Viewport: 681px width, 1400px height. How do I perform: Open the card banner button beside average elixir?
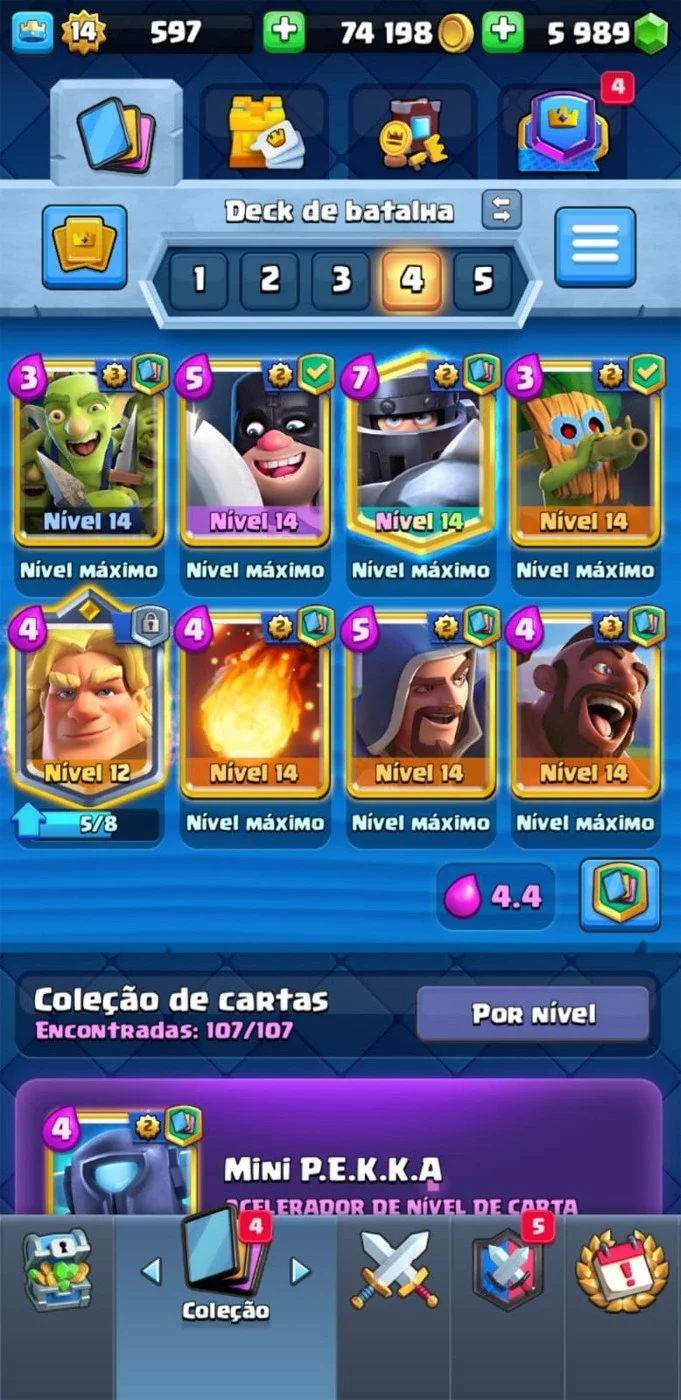click(x=620, y=895)
